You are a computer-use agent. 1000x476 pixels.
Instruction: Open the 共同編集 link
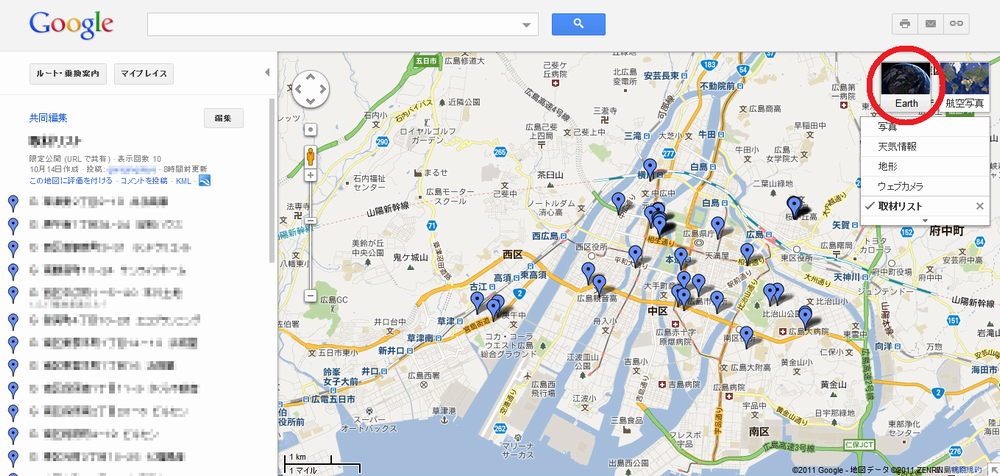(49, 118)
